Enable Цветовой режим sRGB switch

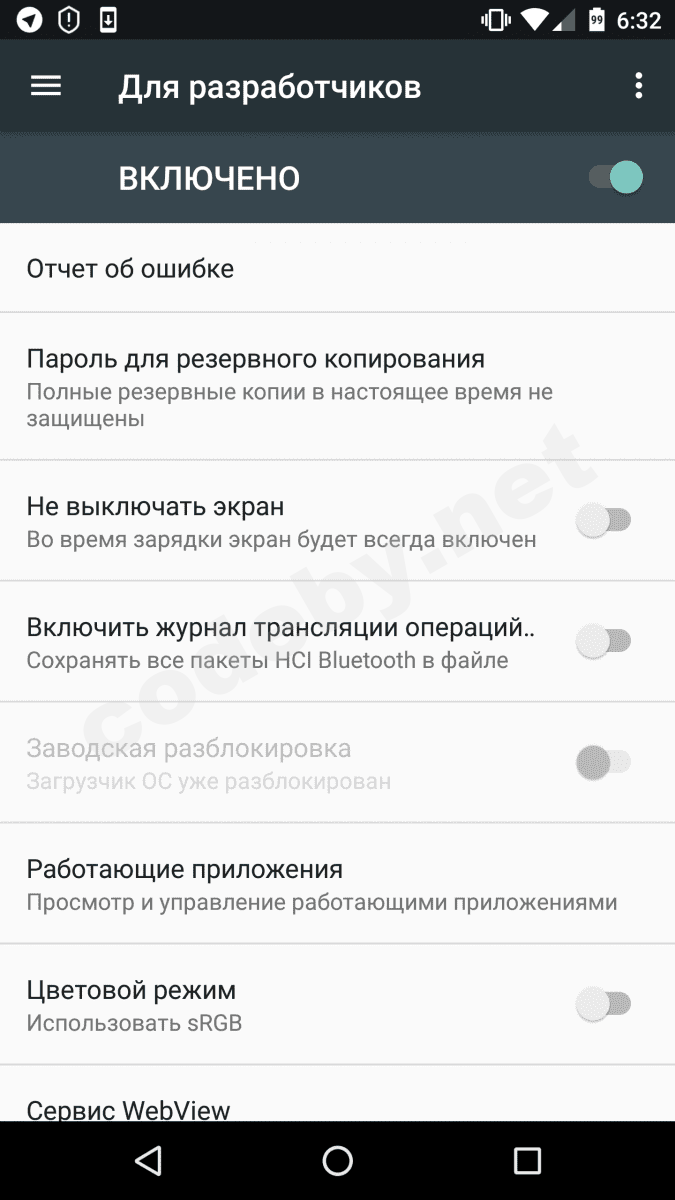coord(604,1004)
